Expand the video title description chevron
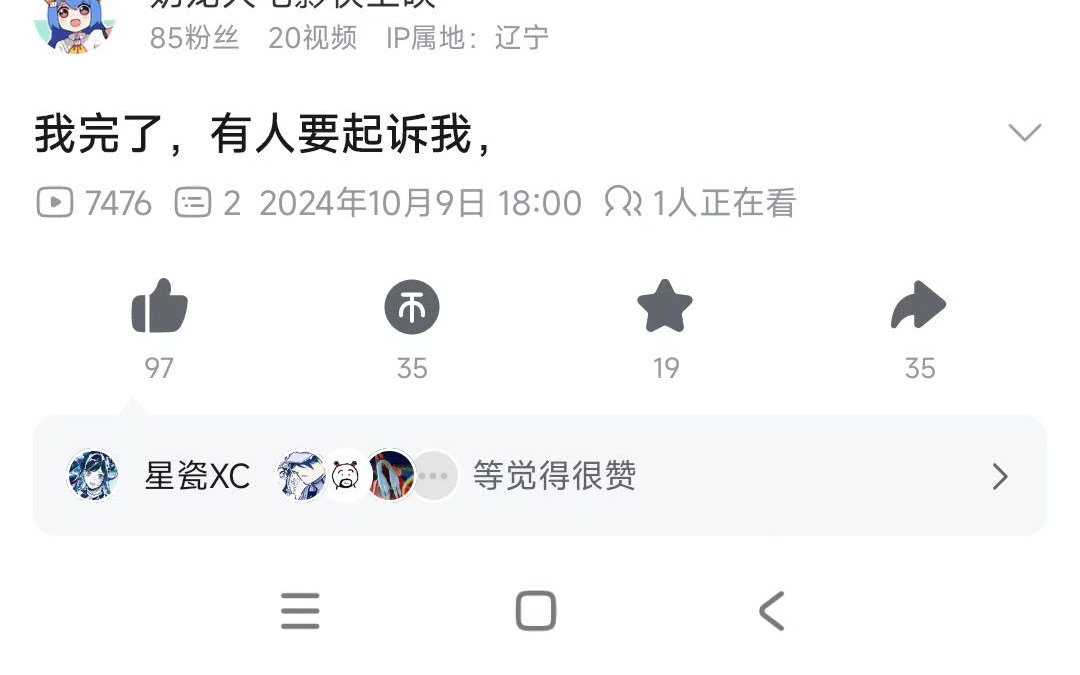Screen dimensions: 1080x675 click(1025, 133)
